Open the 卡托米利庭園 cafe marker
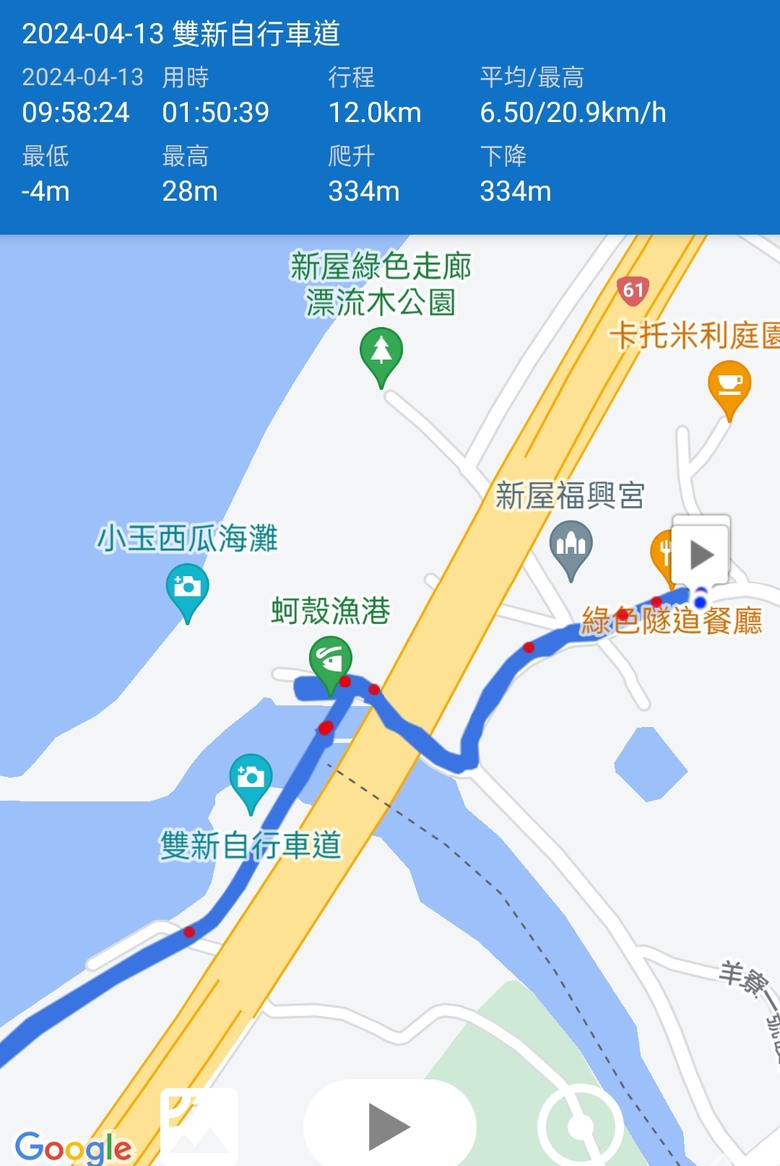 (x=729, y=386)
